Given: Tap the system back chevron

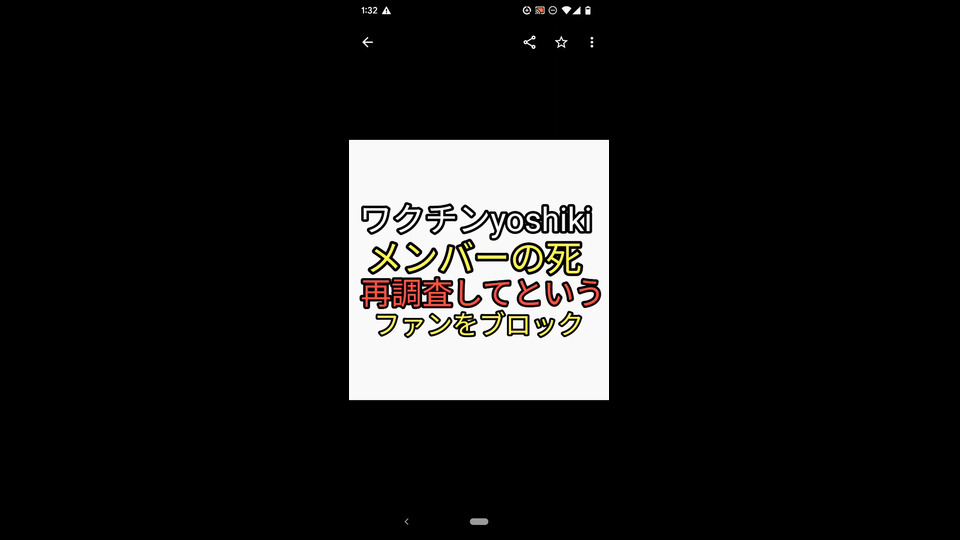Looking at the screenshot, I should tap(406, 521).
